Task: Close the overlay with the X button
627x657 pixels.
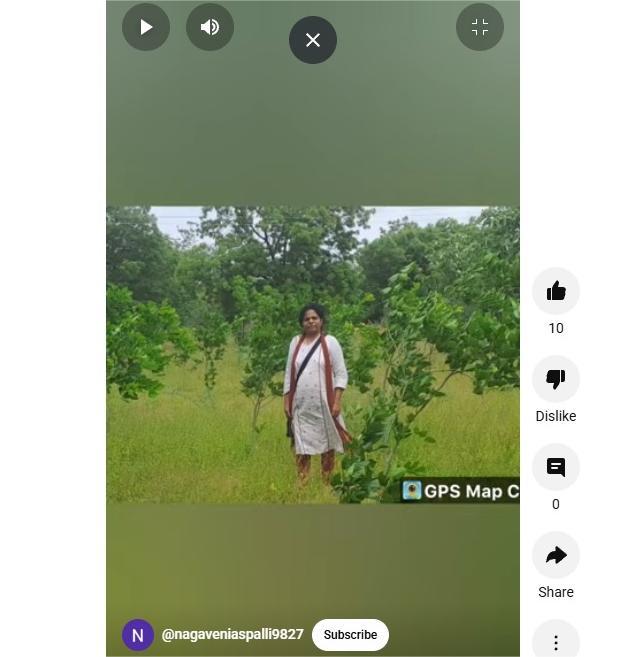Action: pos(313,40)
